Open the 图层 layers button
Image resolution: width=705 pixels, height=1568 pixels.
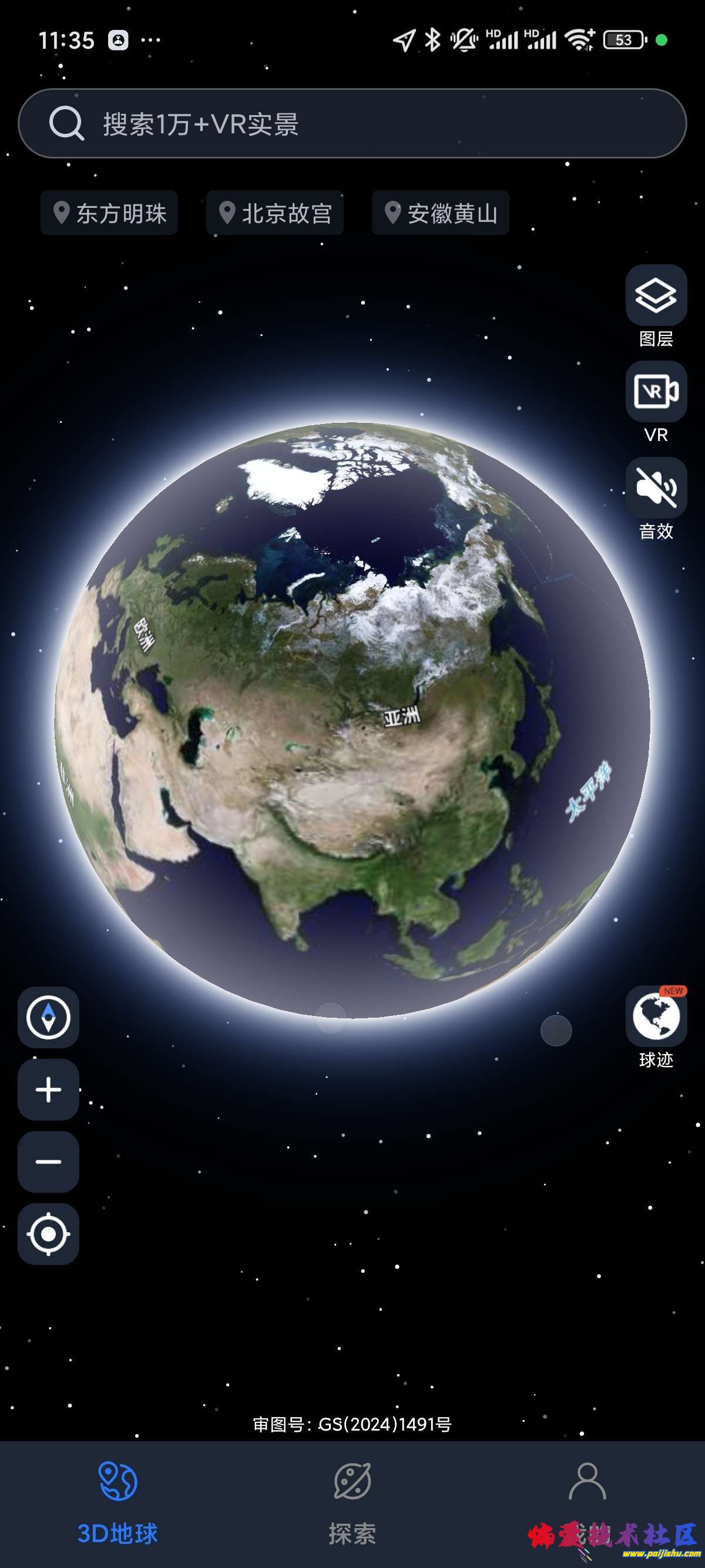pos(656,296)
